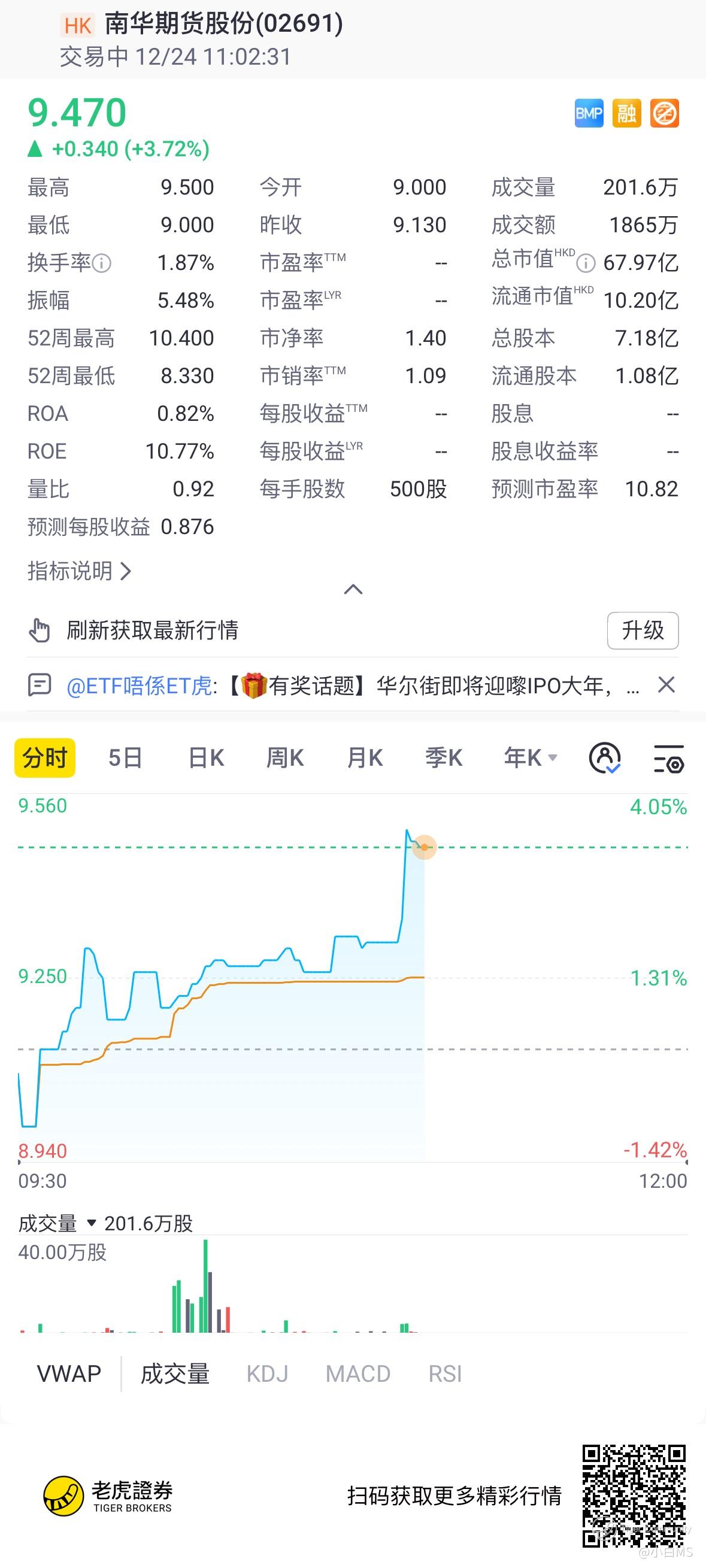Dismiss the 有奖话题 topic banner

pyautogui.click(x=666, y=685)
